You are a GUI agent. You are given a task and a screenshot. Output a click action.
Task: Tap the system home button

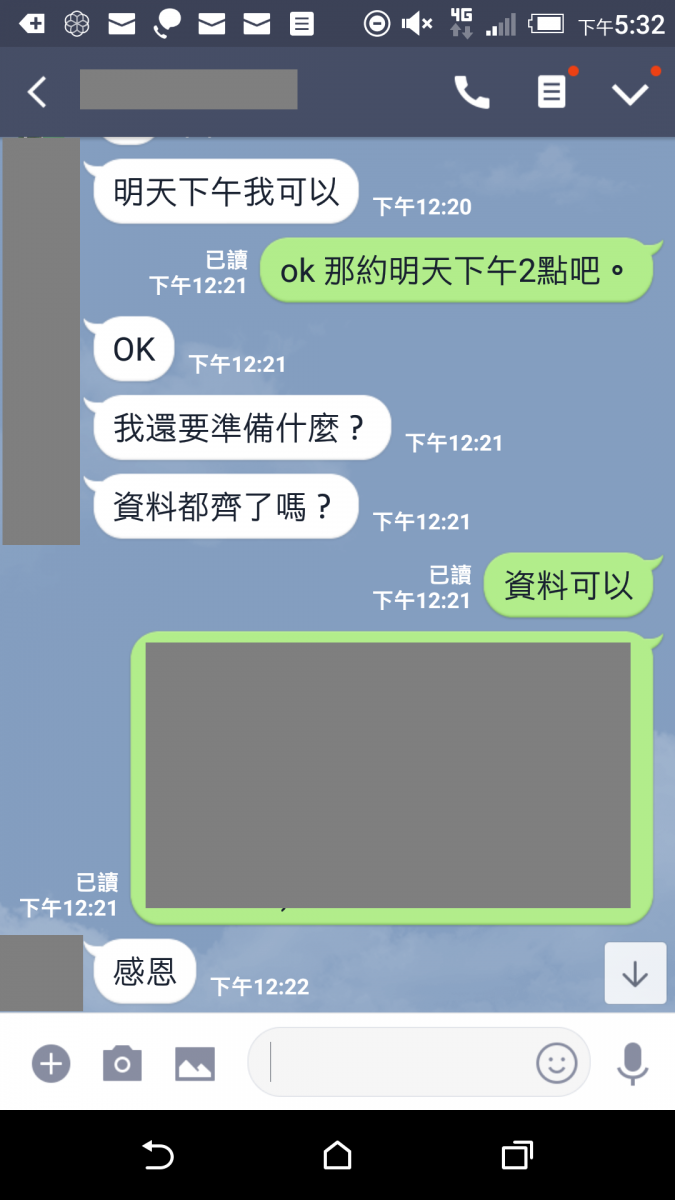[338, 1156]
